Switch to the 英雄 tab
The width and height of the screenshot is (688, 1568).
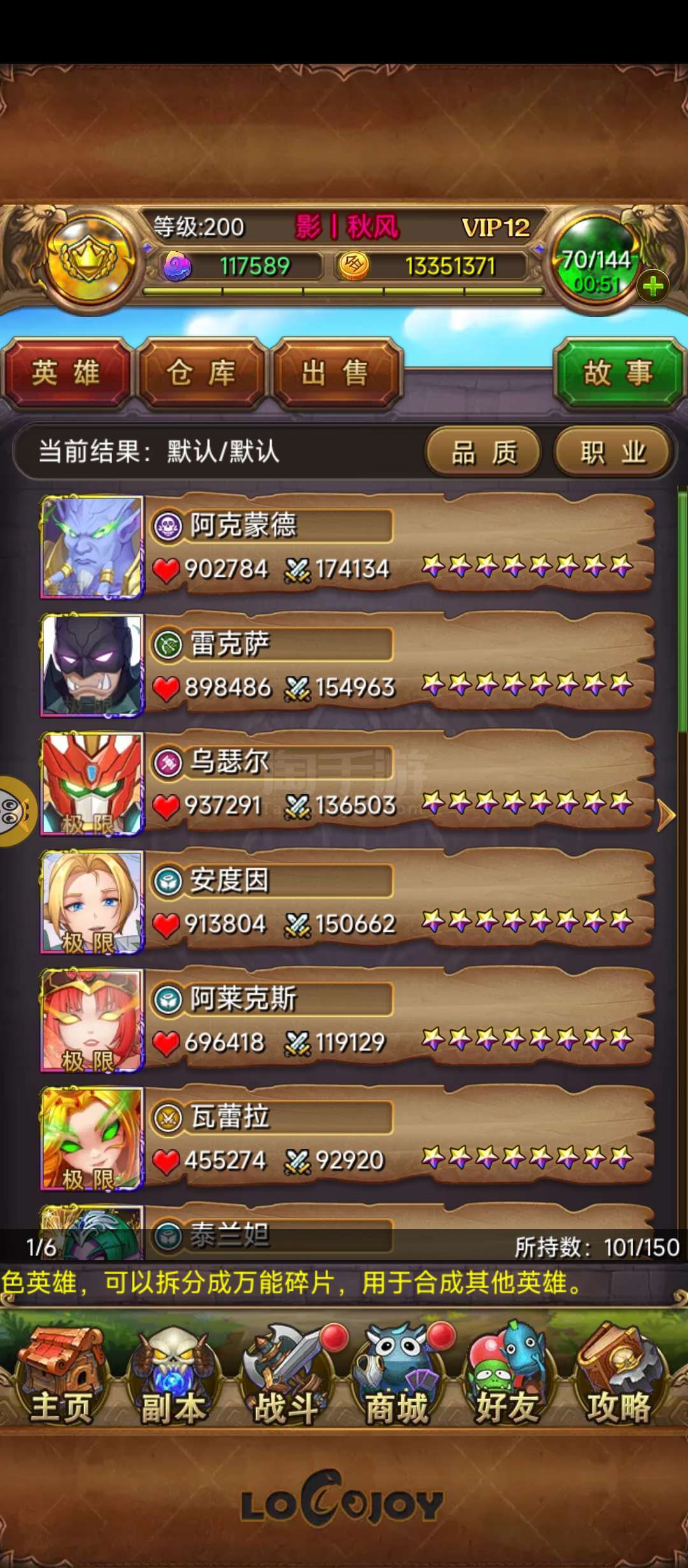coord(66,373)
